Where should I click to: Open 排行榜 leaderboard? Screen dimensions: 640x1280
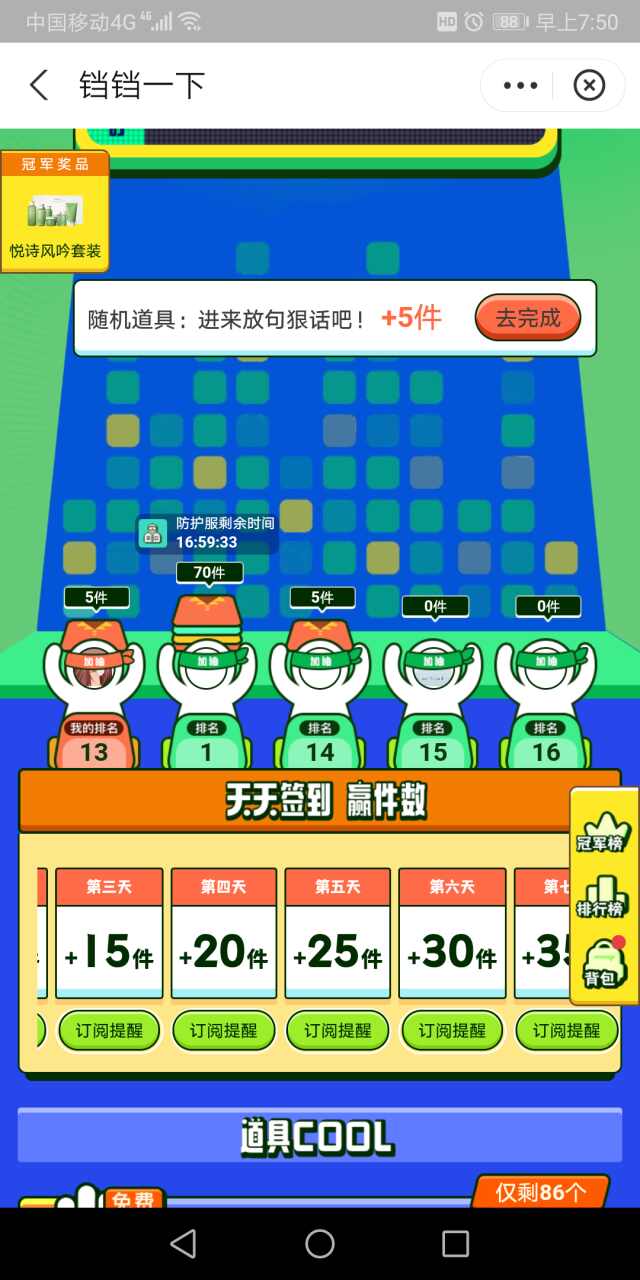(x=601, y=896)
